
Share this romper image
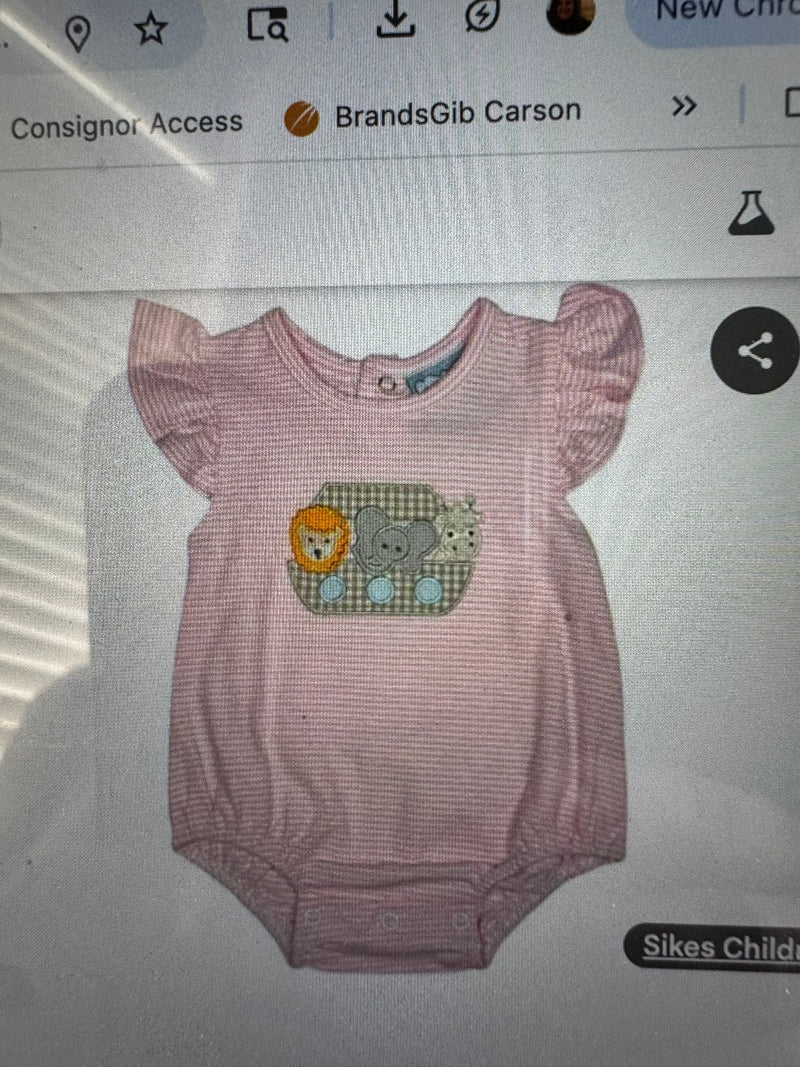pyautogui.click(x=754, y=351)
